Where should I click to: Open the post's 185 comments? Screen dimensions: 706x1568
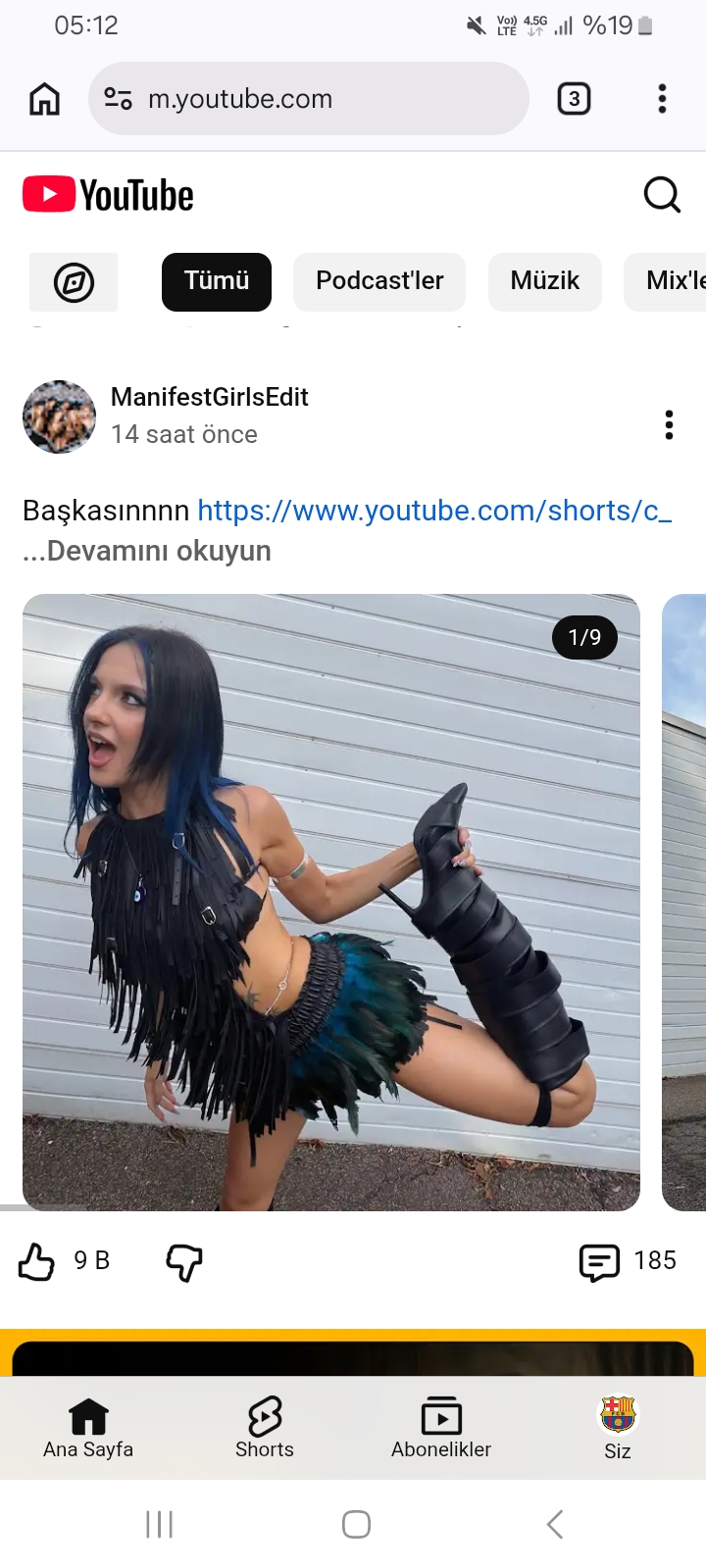628,1261
